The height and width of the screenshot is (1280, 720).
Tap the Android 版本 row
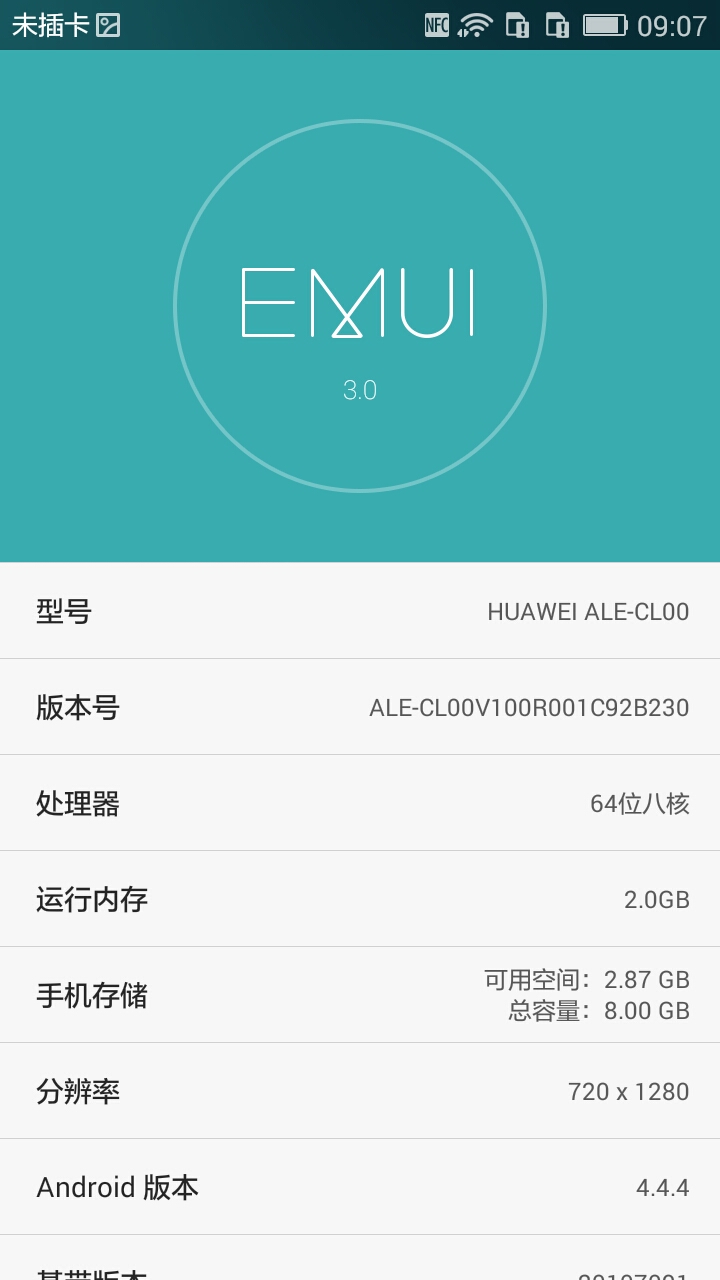tap(360, 1187)
